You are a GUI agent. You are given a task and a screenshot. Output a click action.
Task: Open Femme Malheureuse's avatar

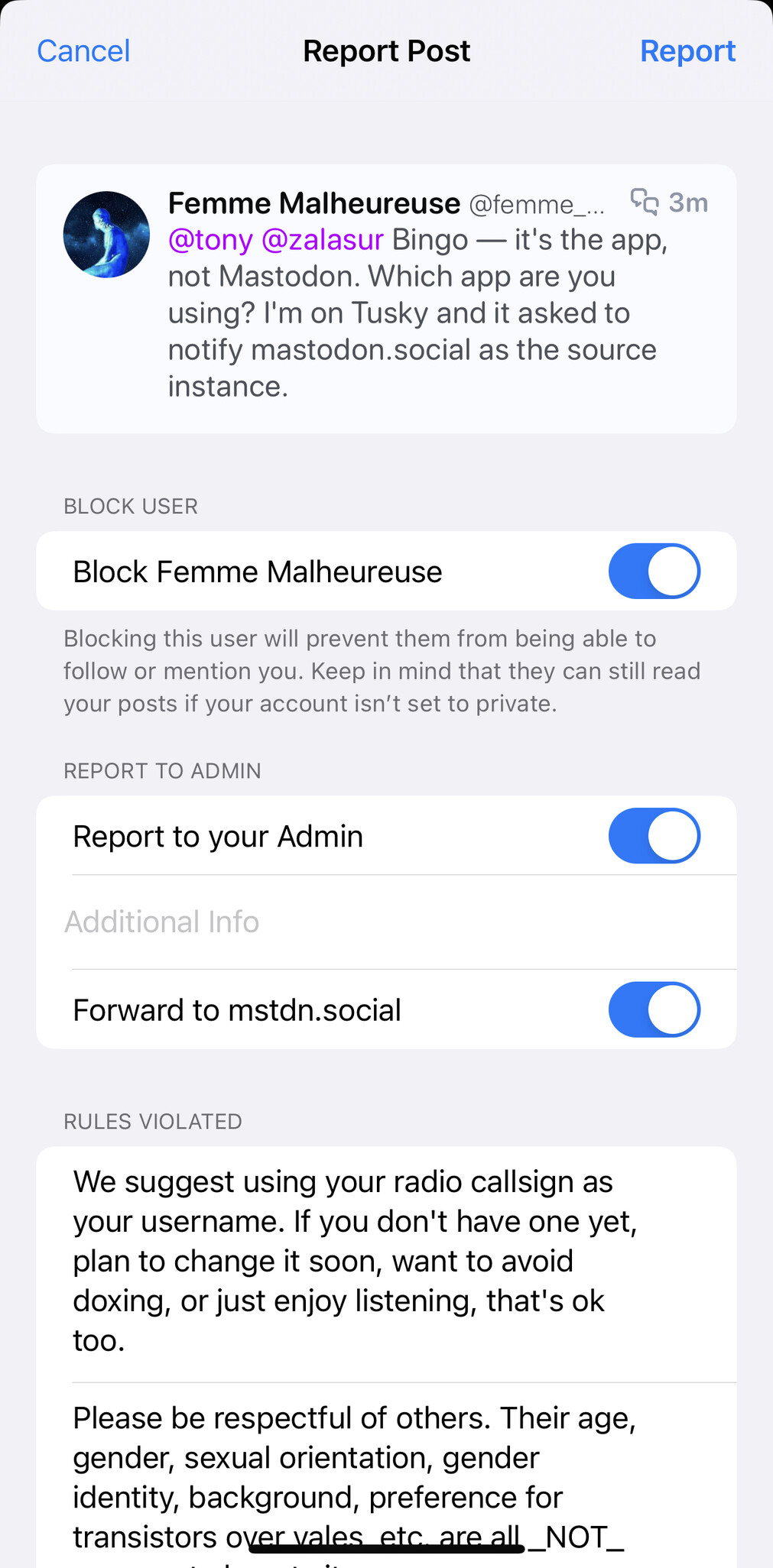tap(106, 234)
